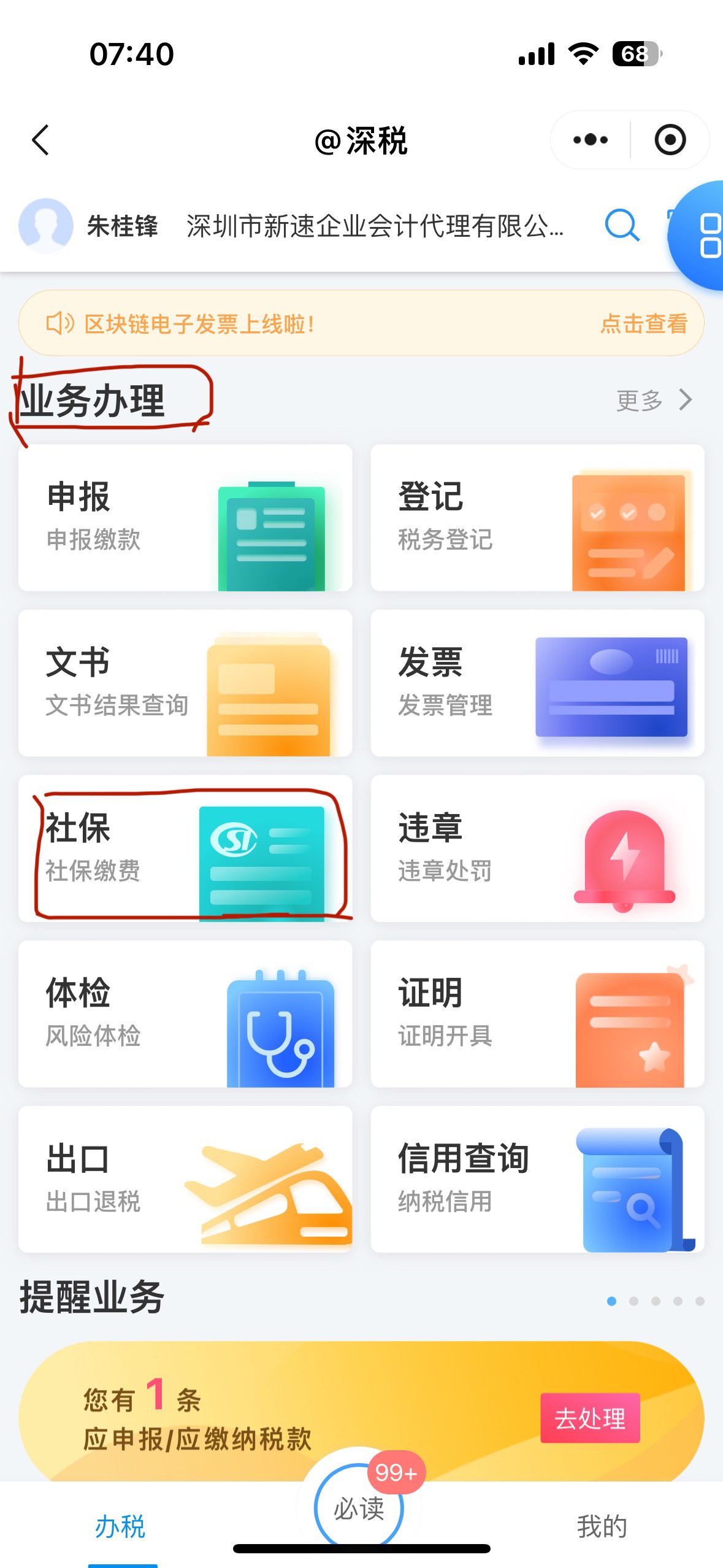
Task: Expand 更多 under 业务办理
Action: [653, 400]
